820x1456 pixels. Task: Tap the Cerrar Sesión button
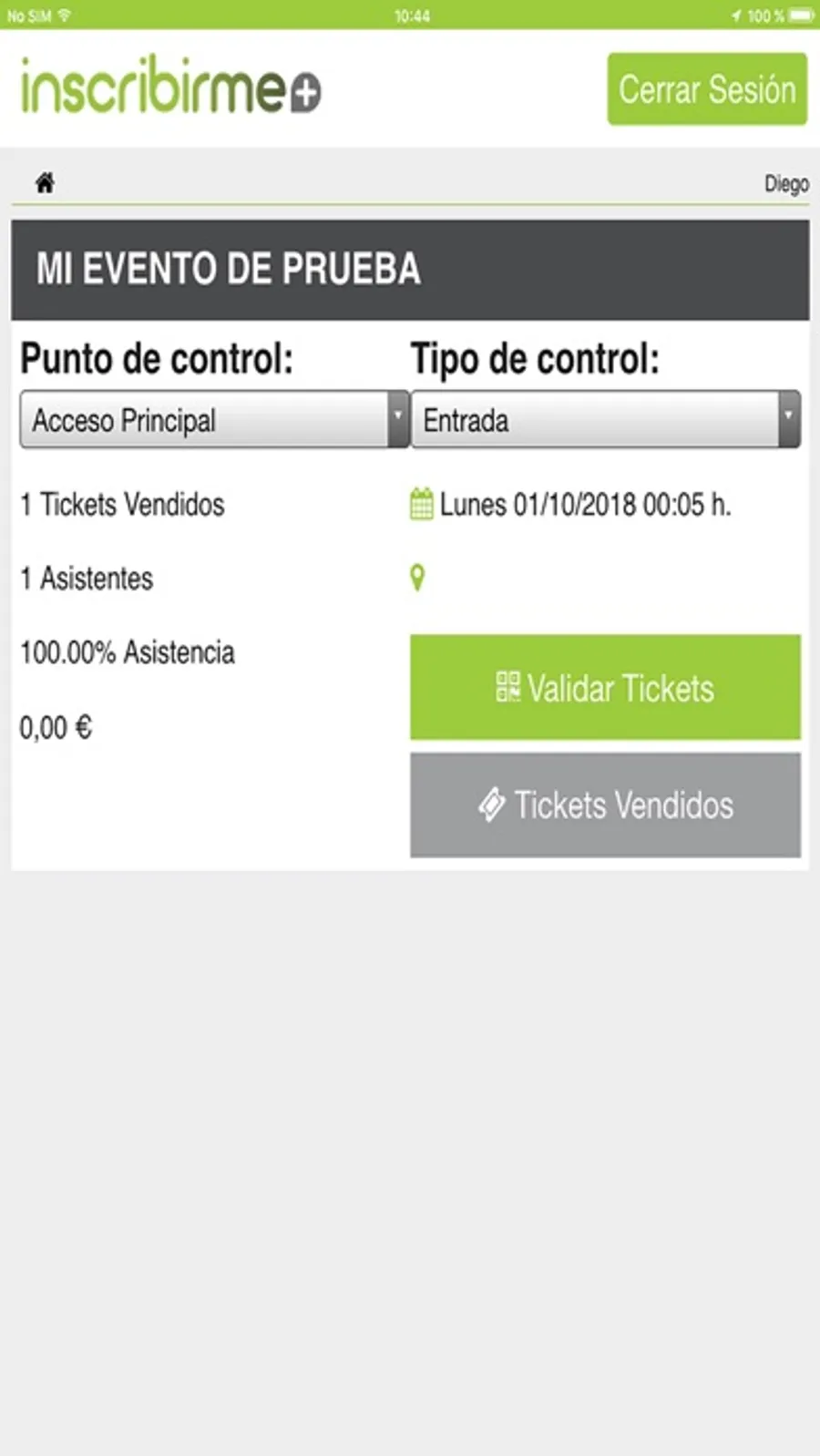click(x=707, y=89)
